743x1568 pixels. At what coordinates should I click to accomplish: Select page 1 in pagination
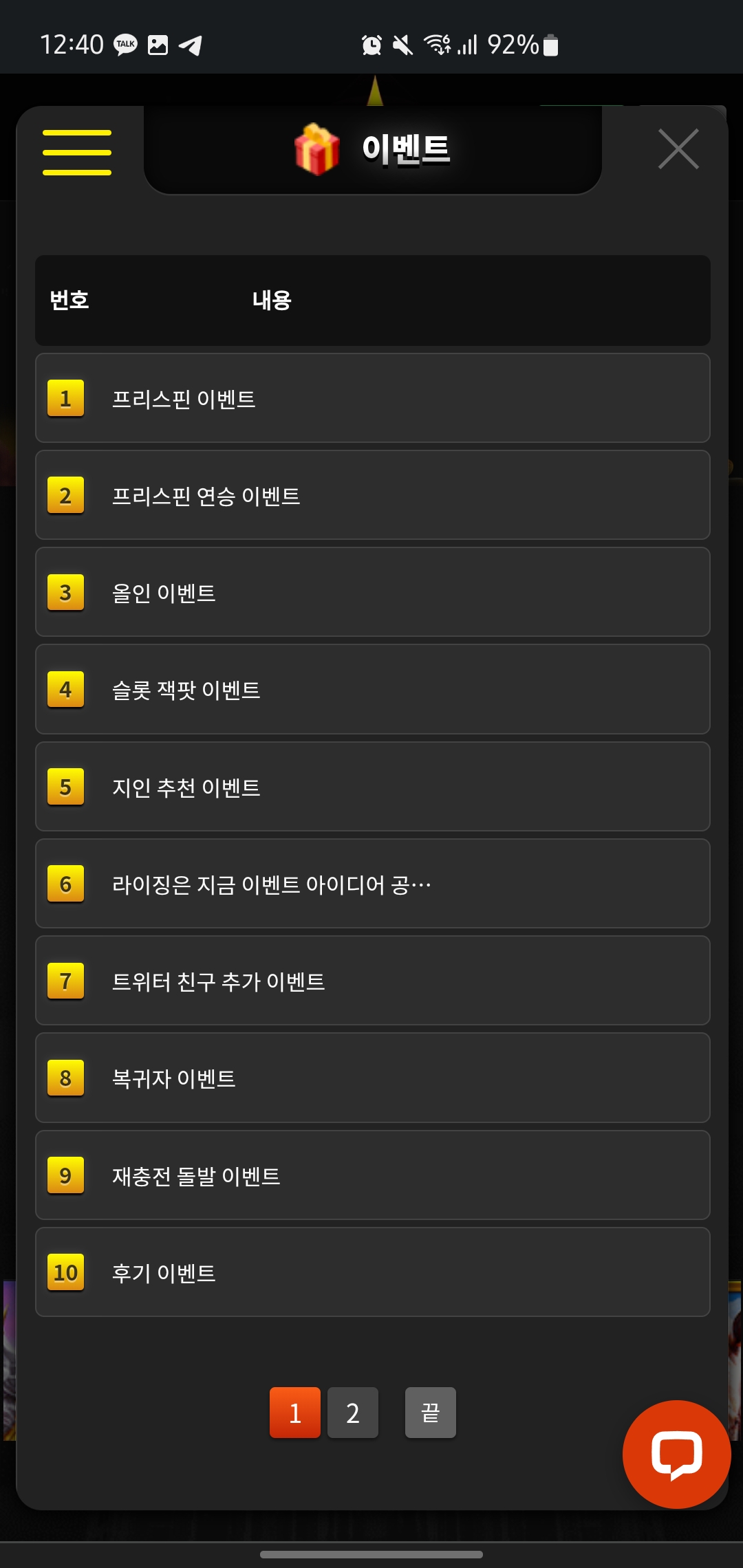tap(295, 1413)
